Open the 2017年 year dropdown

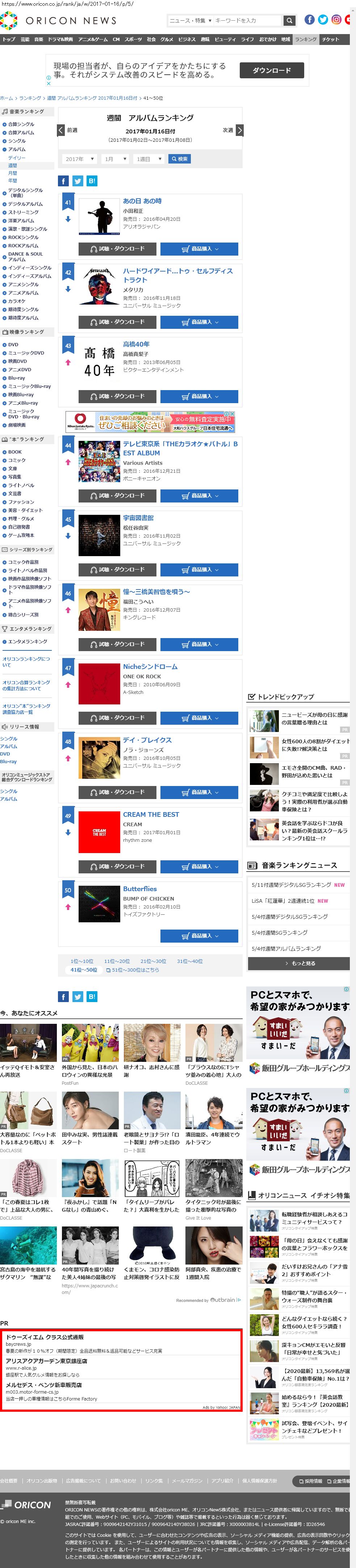coord(79,159)
